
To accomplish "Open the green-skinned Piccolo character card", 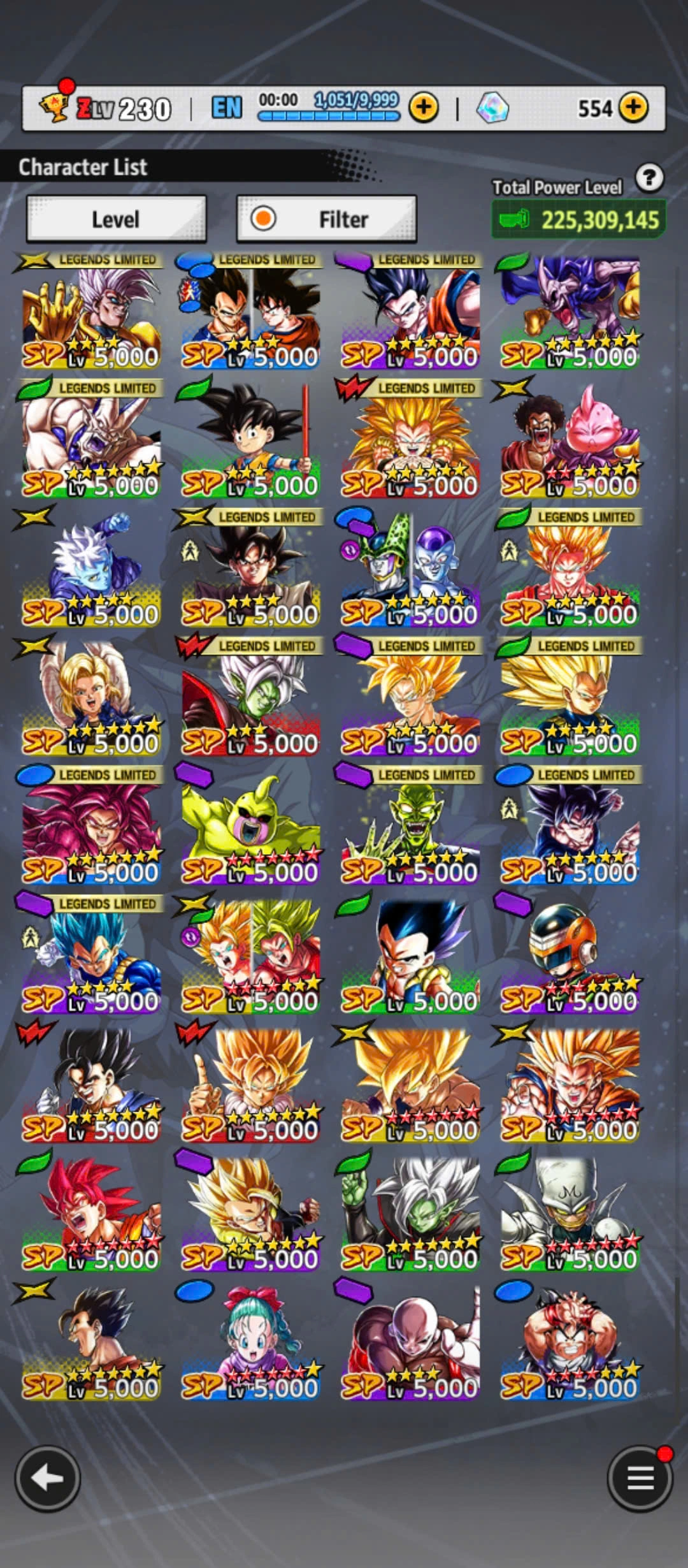I will (409, 826).
